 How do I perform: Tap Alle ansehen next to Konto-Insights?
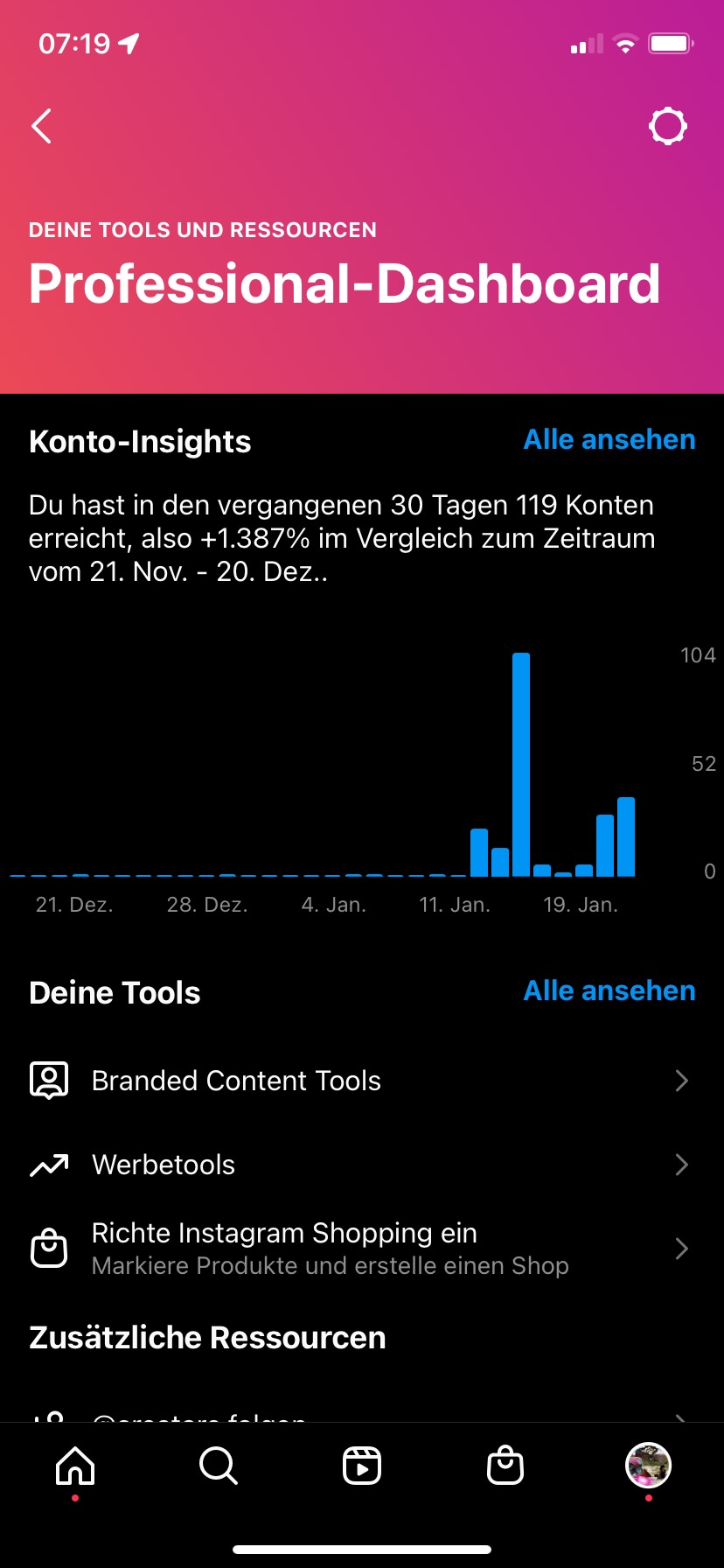point(609,439)
